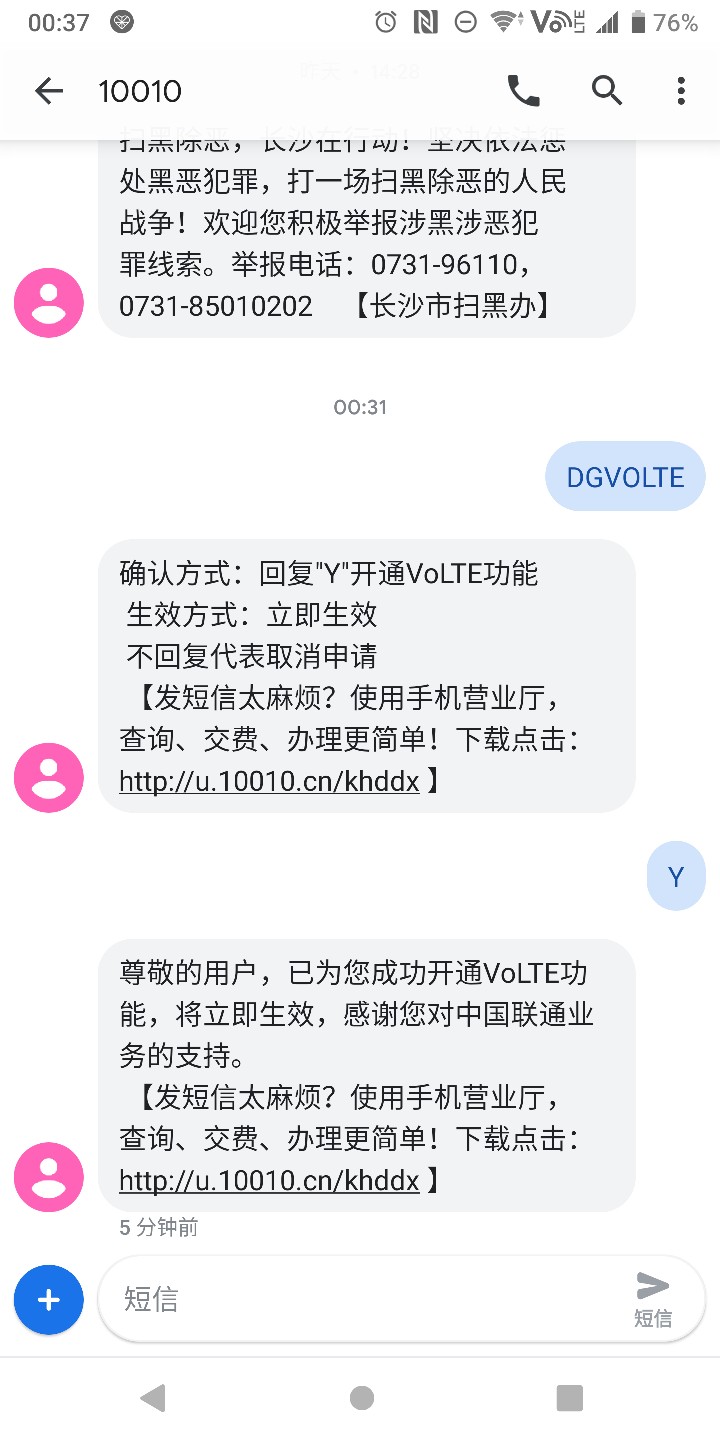Screen dimensions: 720x1440
Task: Tap the blue plus attachment button
Action: 48,1299
